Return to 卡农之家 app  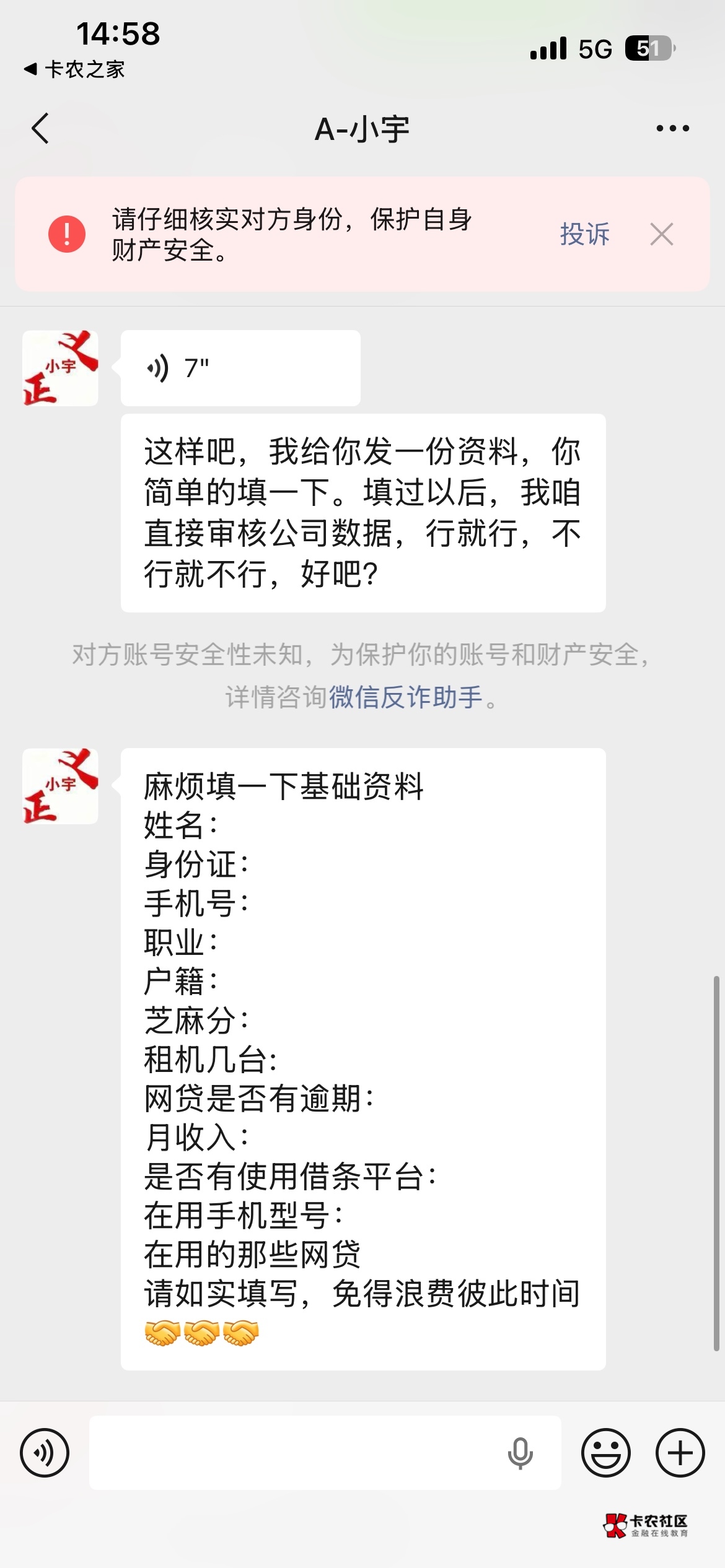pyautogui.click(x=74, y=69)
